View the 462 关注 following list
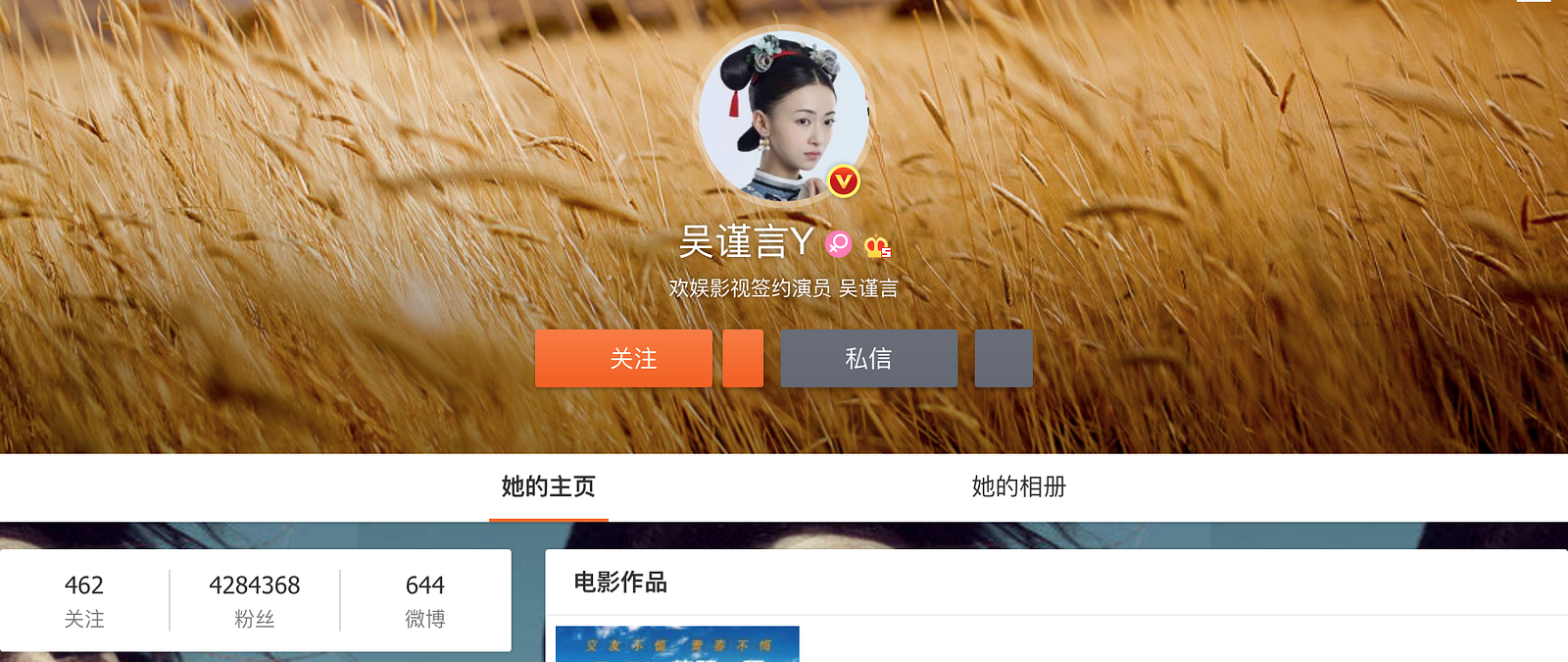Viewport: 1568px width, 662px height. (x=84, y=600)
